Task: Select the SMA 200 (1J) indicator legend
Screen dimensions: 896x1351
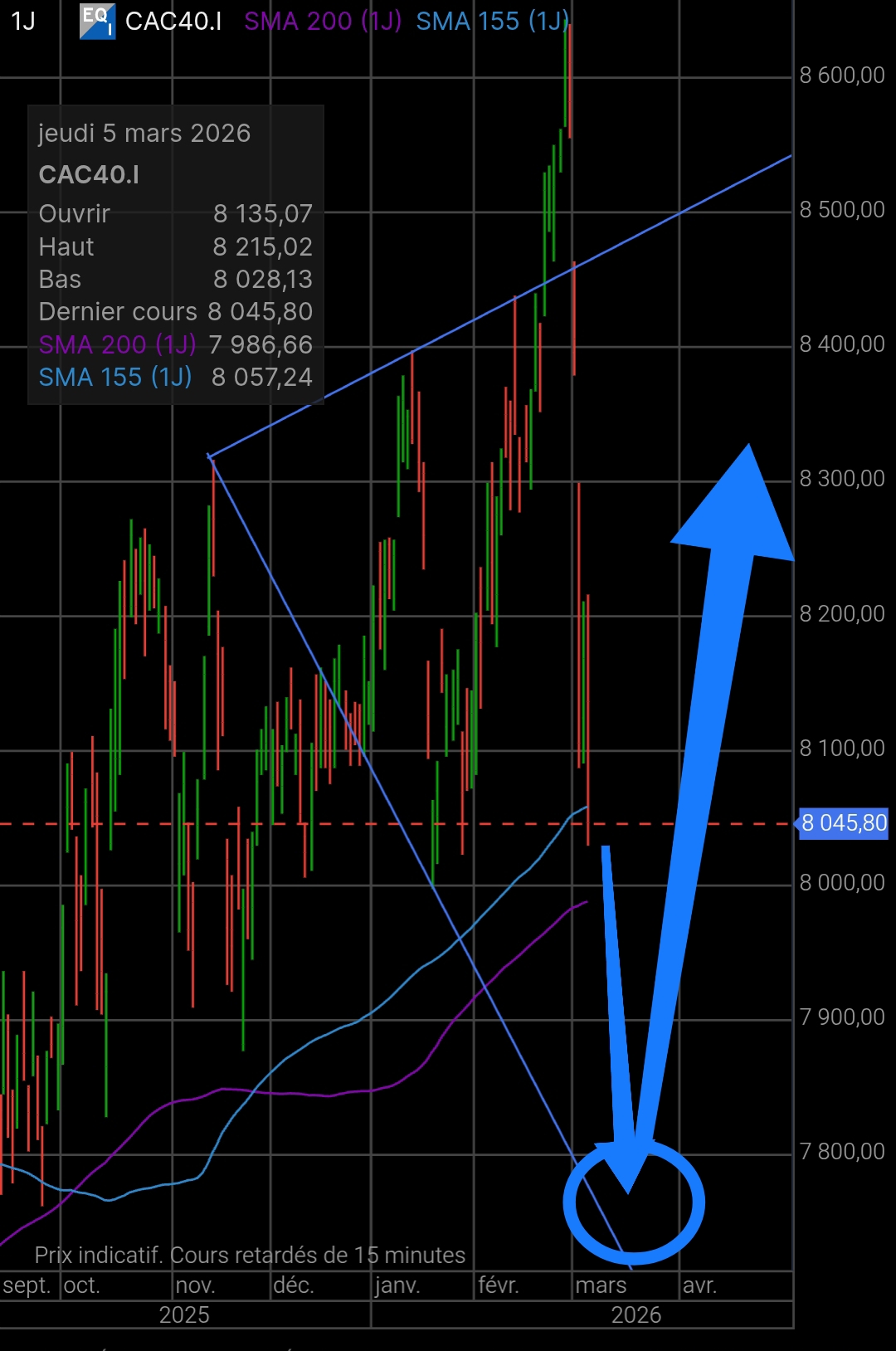Action: 323,22
